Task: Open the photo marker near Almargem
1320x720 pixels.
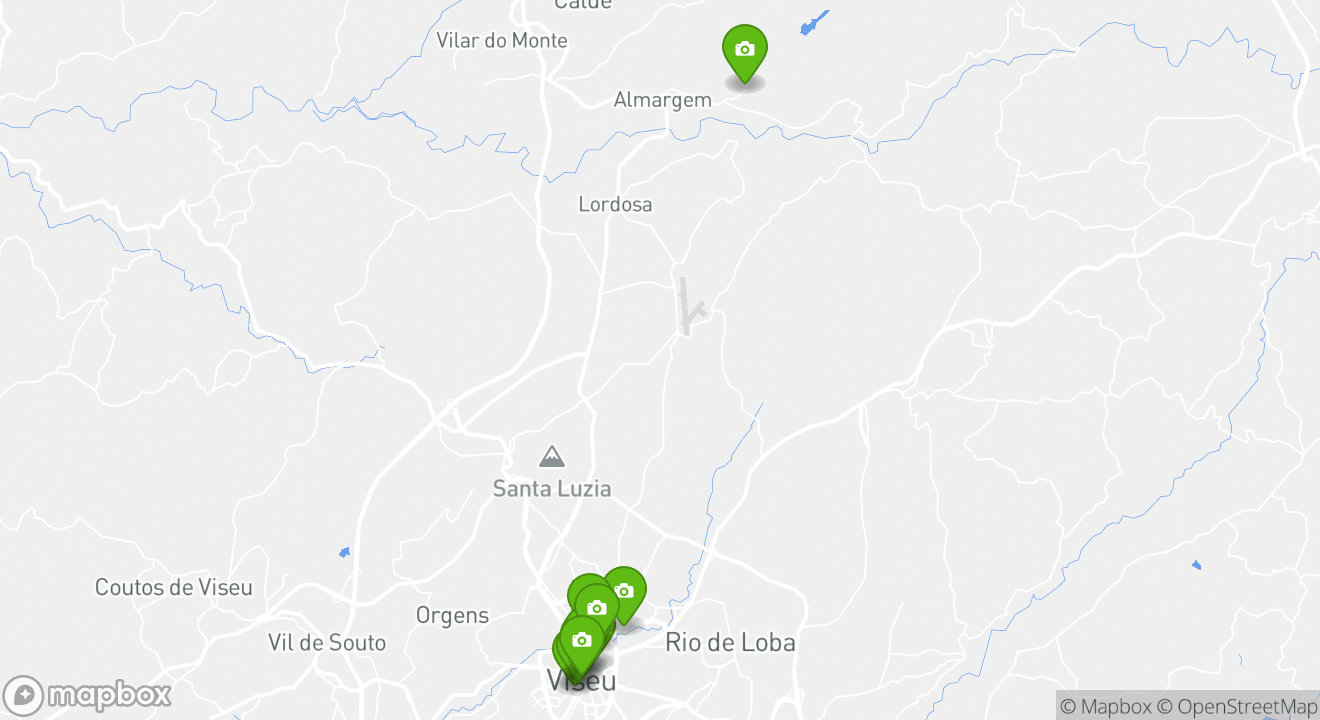Action: 744,50
